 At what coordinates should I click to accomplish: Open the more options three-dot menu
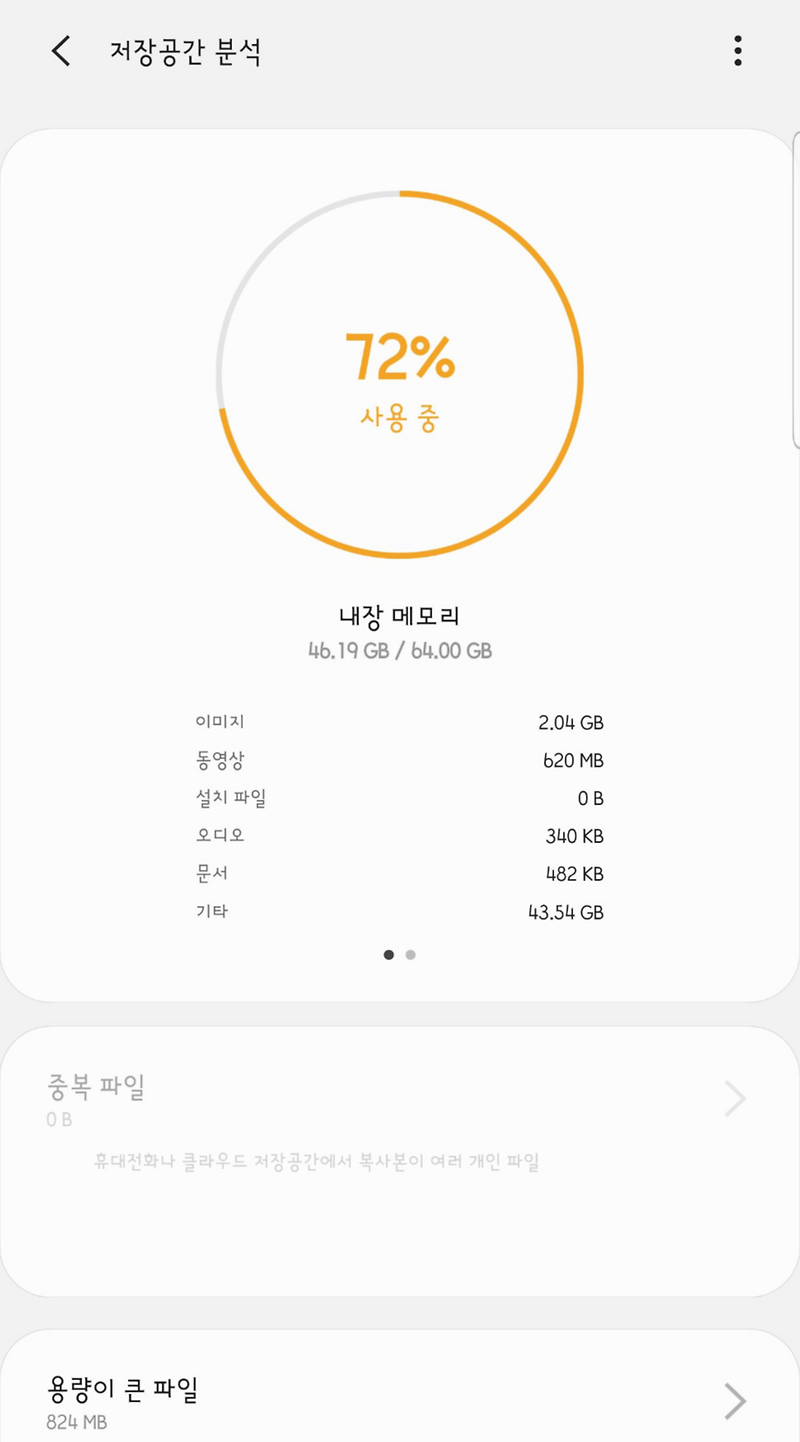[737, 51]
